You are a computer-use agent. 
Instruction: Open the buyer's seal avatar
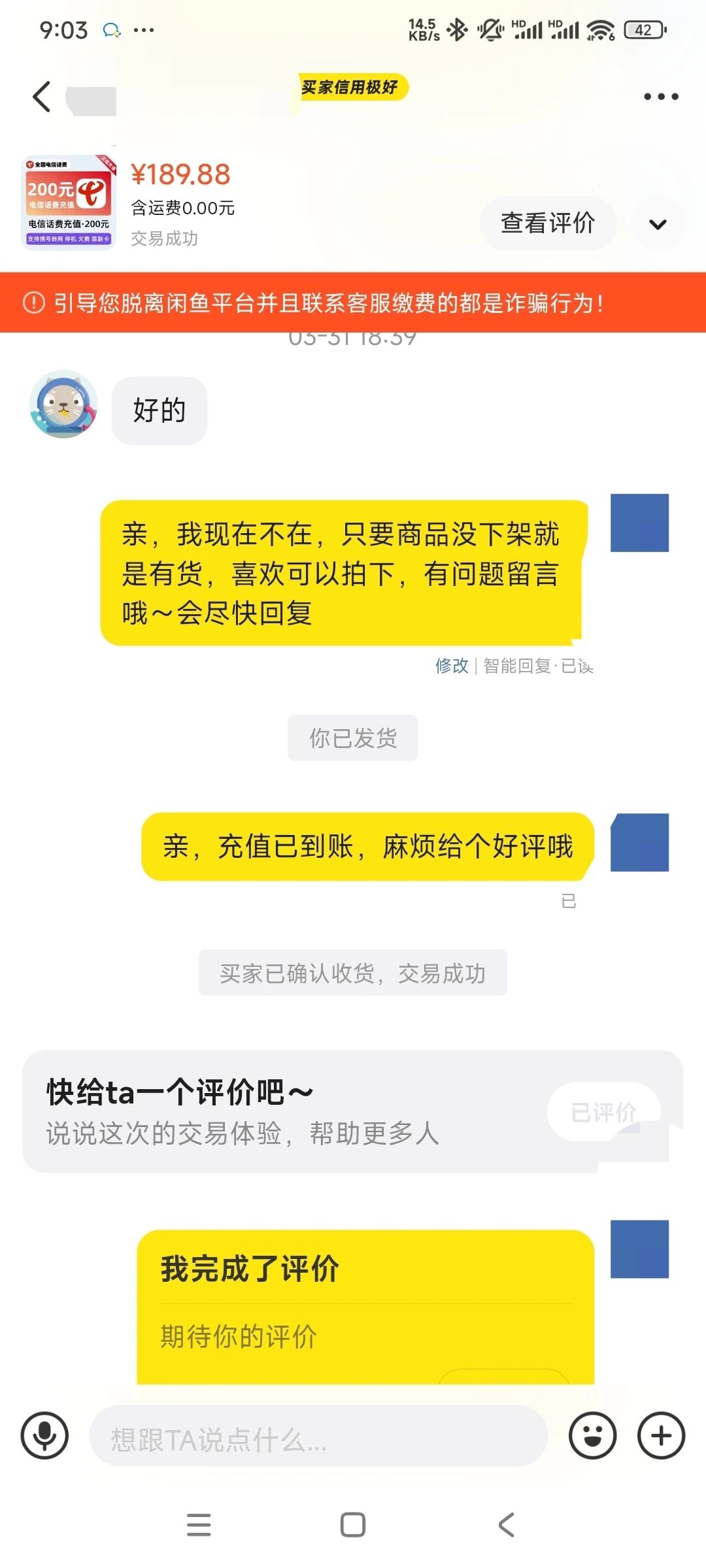tap(63, 404)
